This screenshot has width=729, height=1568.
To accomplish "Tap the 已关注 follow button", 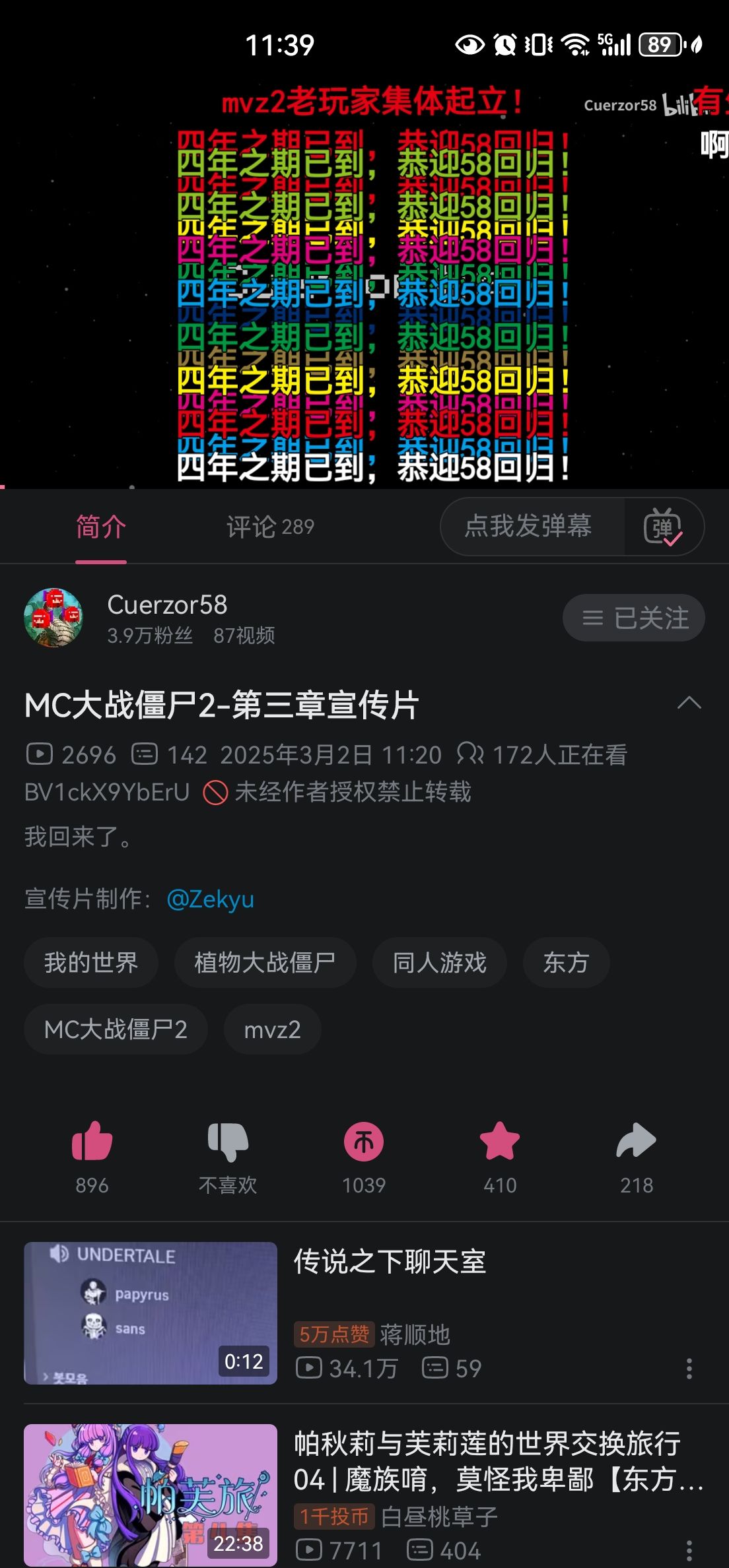I will (x=633, y=618).
